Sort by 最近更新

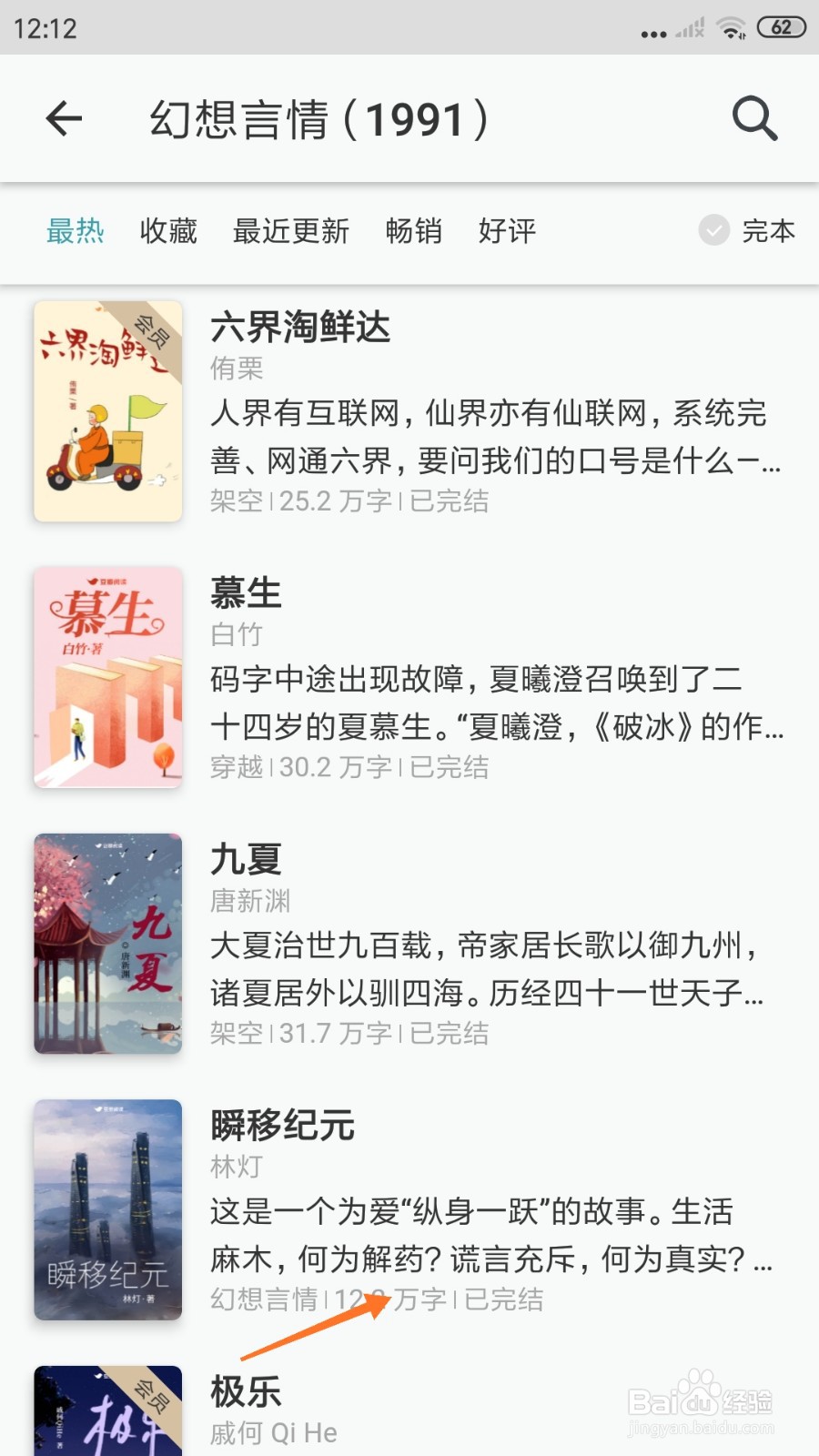tap(291, 231)
